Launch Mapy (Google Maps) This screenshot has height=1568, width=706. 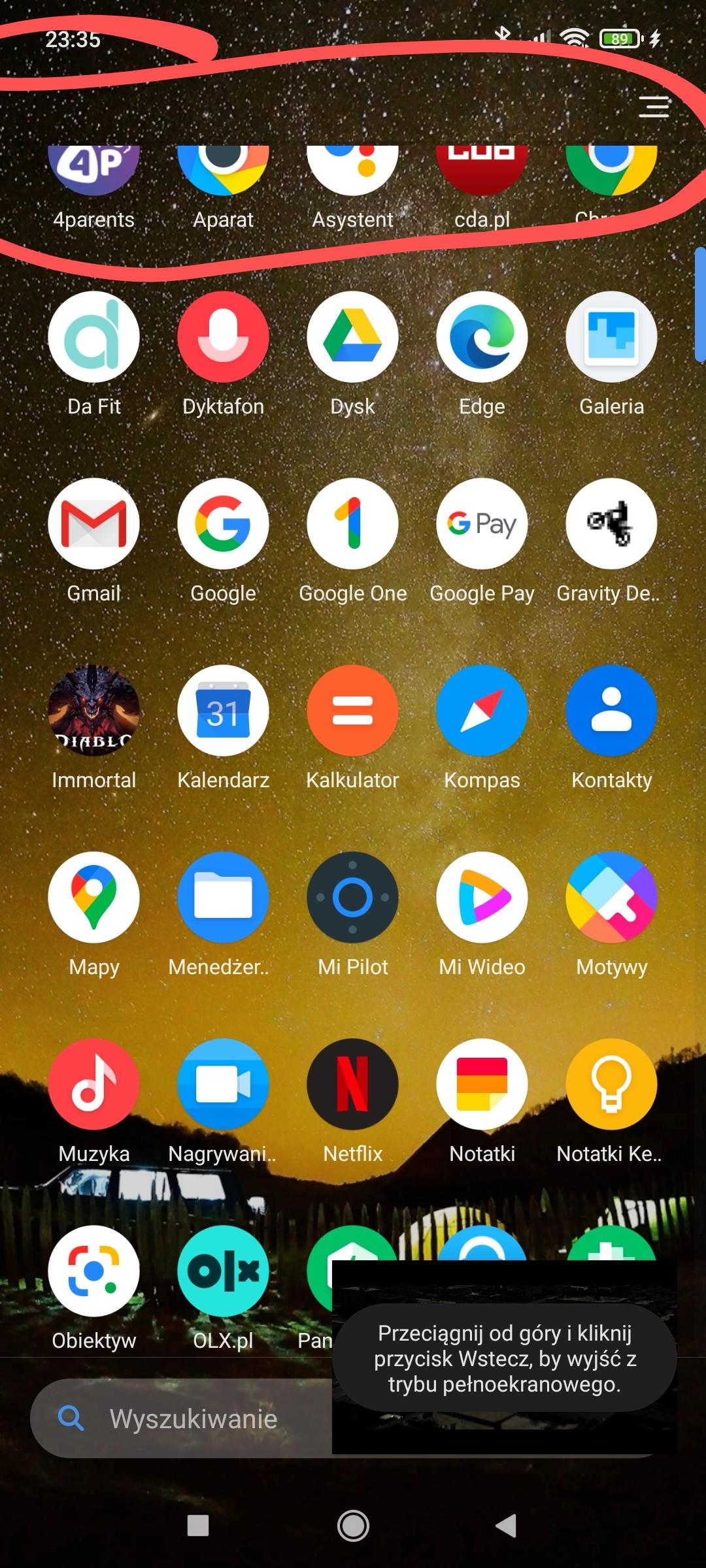coord(93,898)
